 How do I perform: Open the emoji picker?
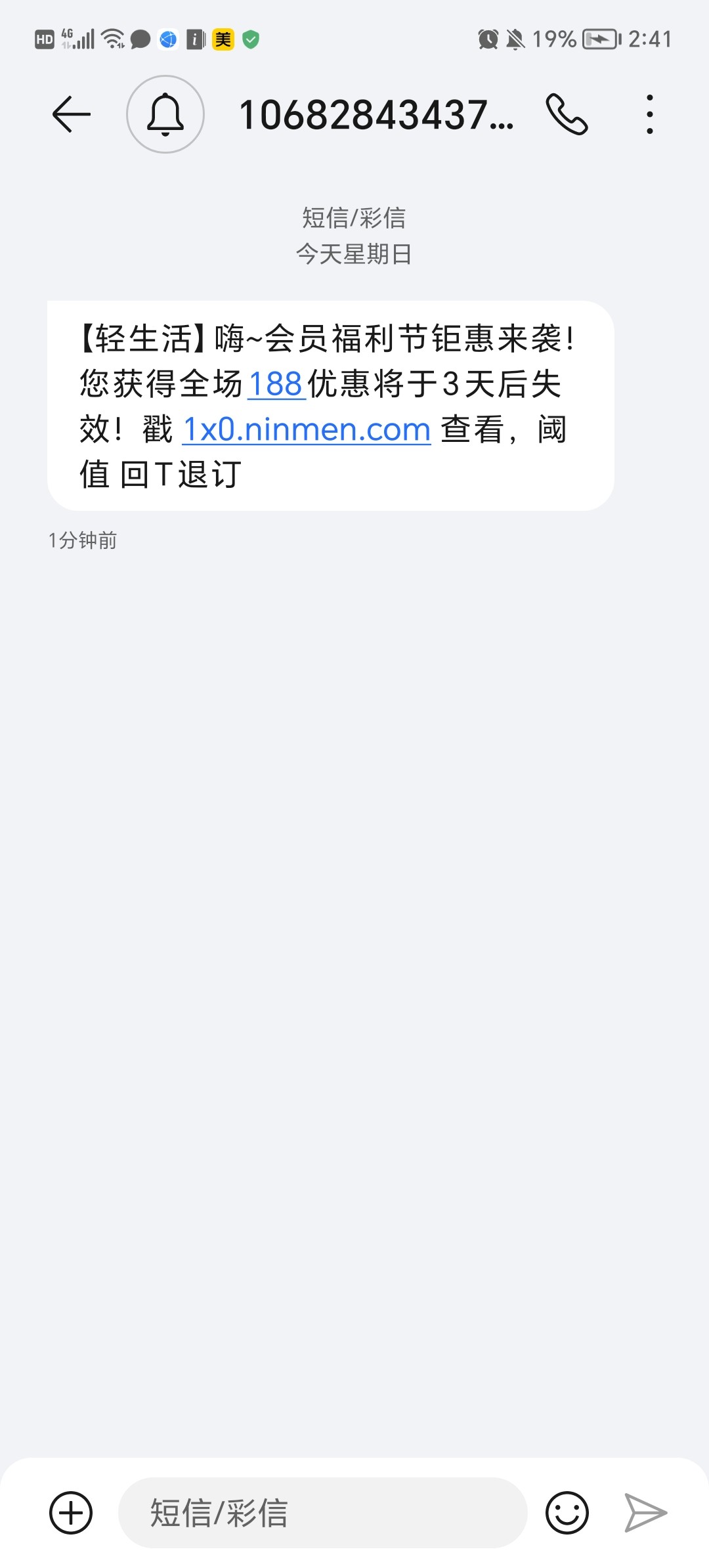[x=567, y=1513]
